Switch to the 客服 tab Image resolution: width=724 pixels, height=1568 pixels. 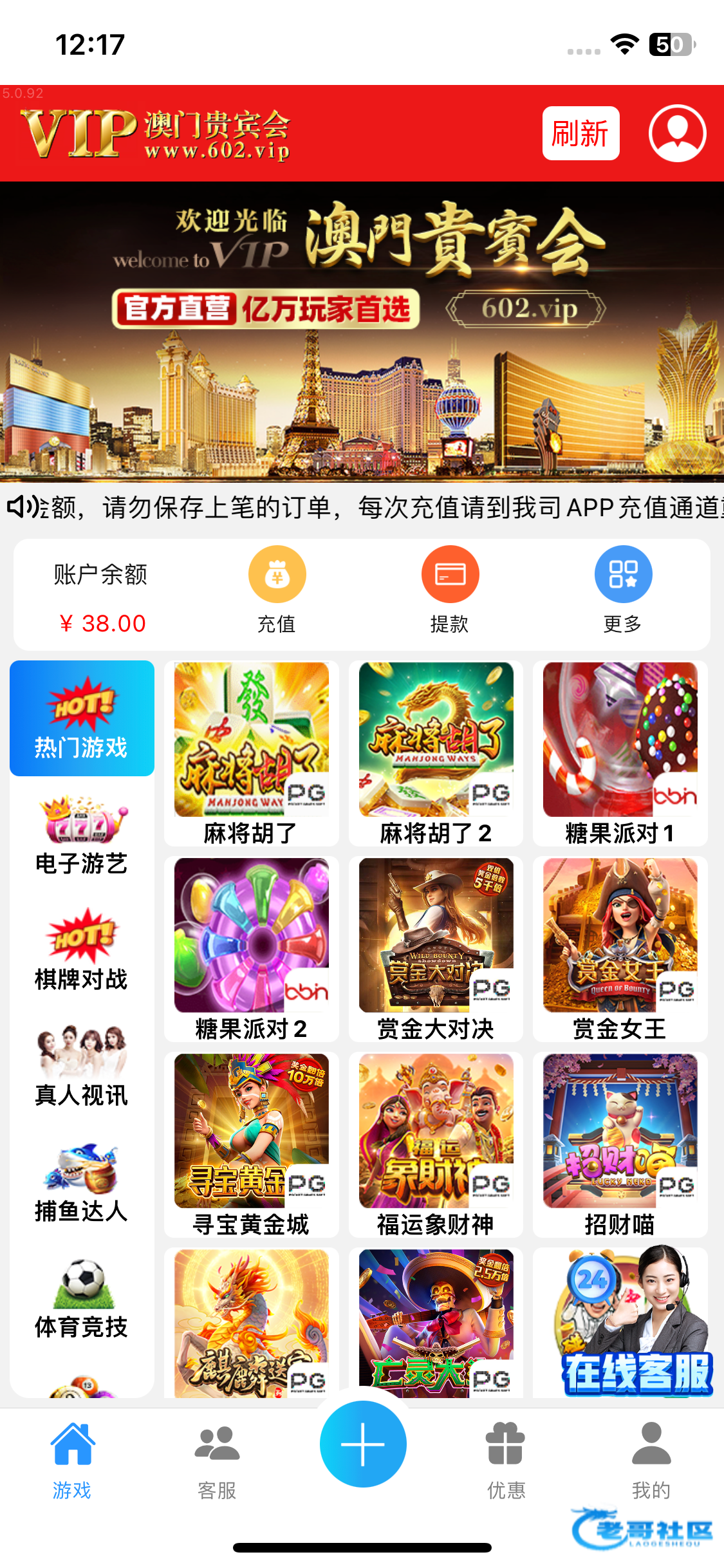[x=217, y=1461]
